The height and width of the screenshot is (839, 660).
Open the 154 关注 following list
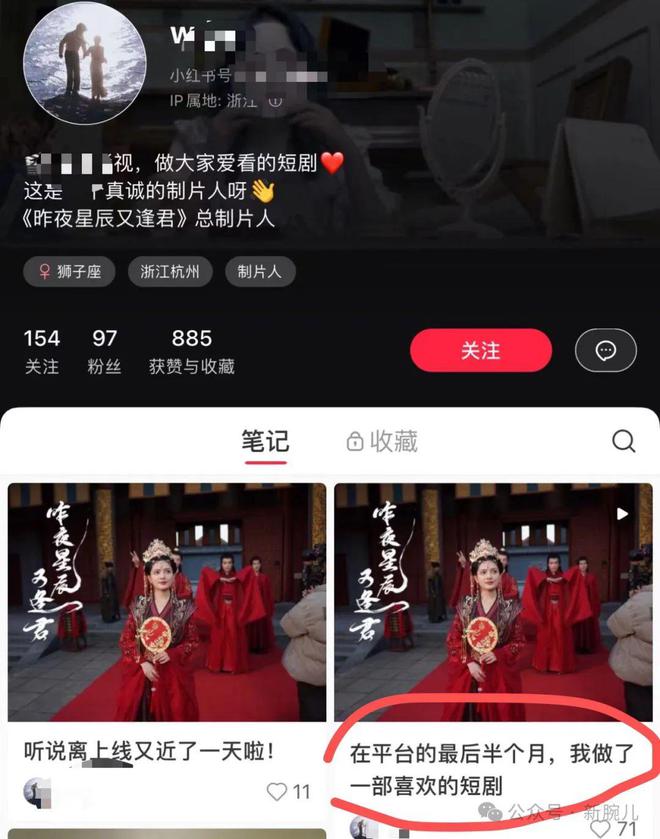(x=42, y=351)
